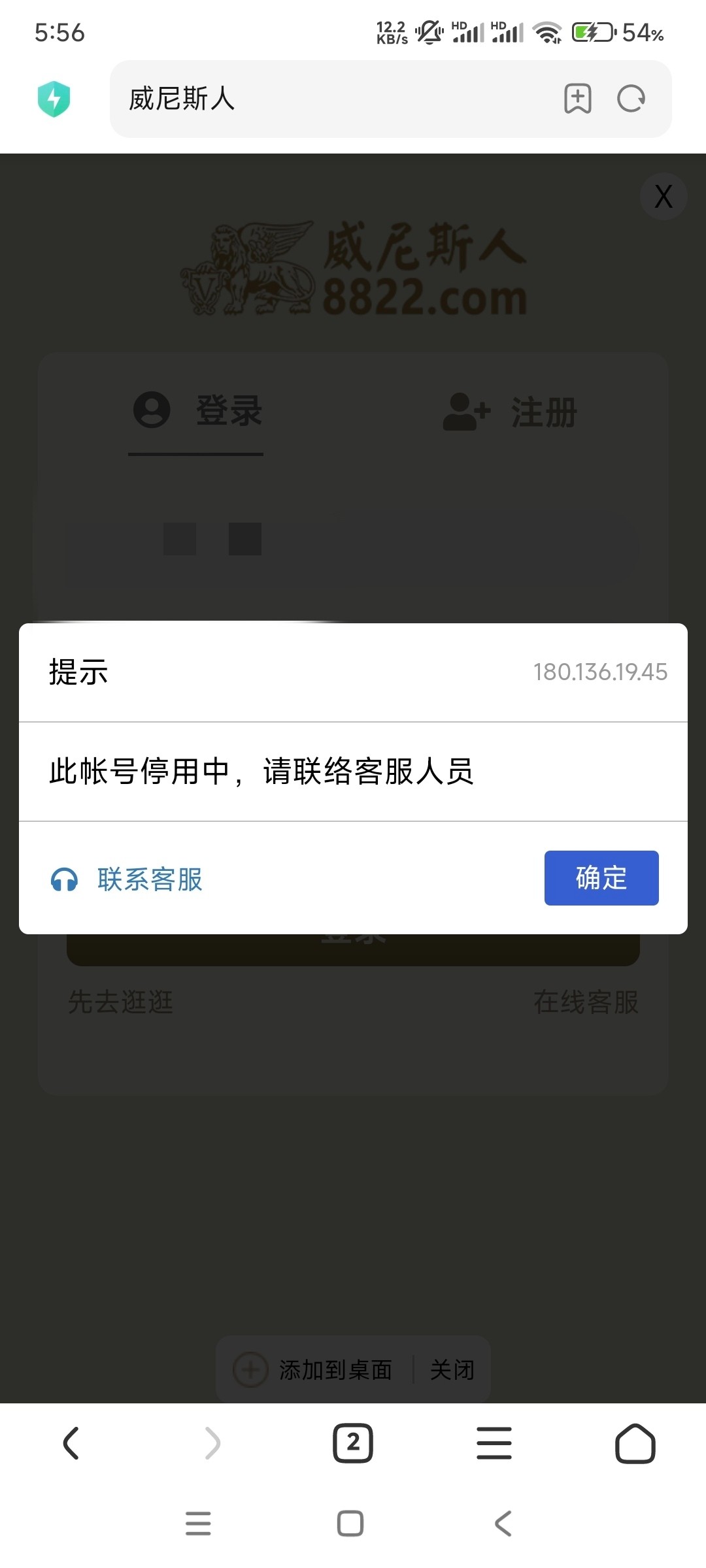Close the overlay with the X button
Screen dimensions: 706x1568
pyautogui.click(x=664, y=196)
